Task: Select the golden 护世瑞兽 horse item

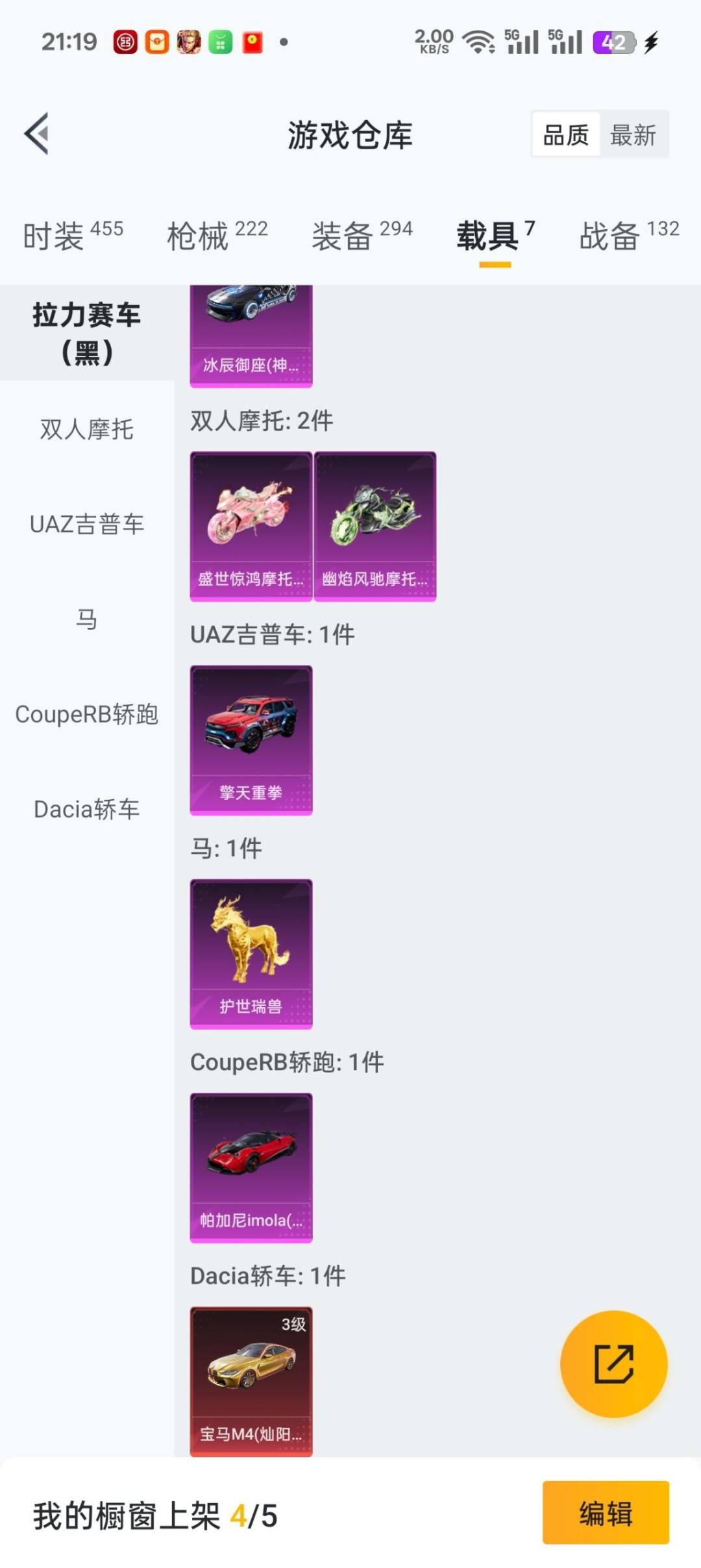Action: click(x=251, y=951)
